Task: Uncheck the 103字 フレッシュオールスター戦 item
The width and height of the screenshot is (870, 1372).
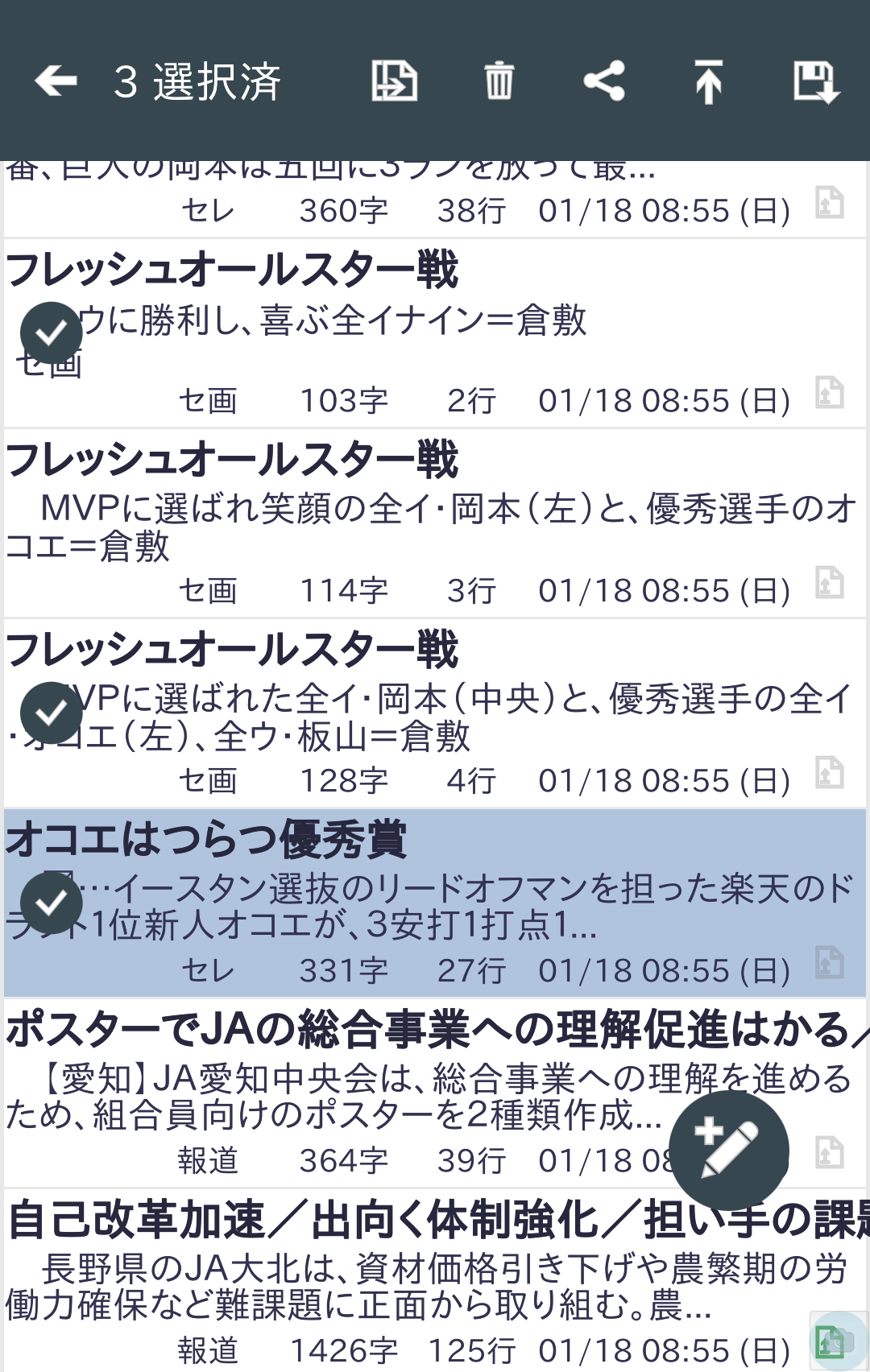Action: point(52,333)
